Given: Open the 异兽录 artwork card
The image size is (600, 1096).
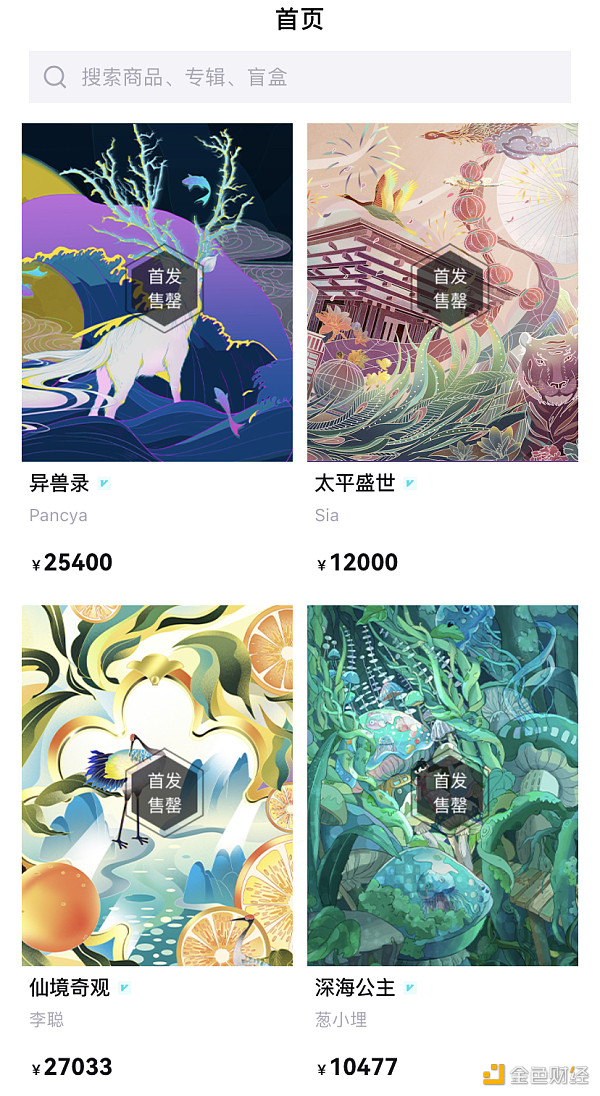Looking at the screenshot, I should [157, 292].
